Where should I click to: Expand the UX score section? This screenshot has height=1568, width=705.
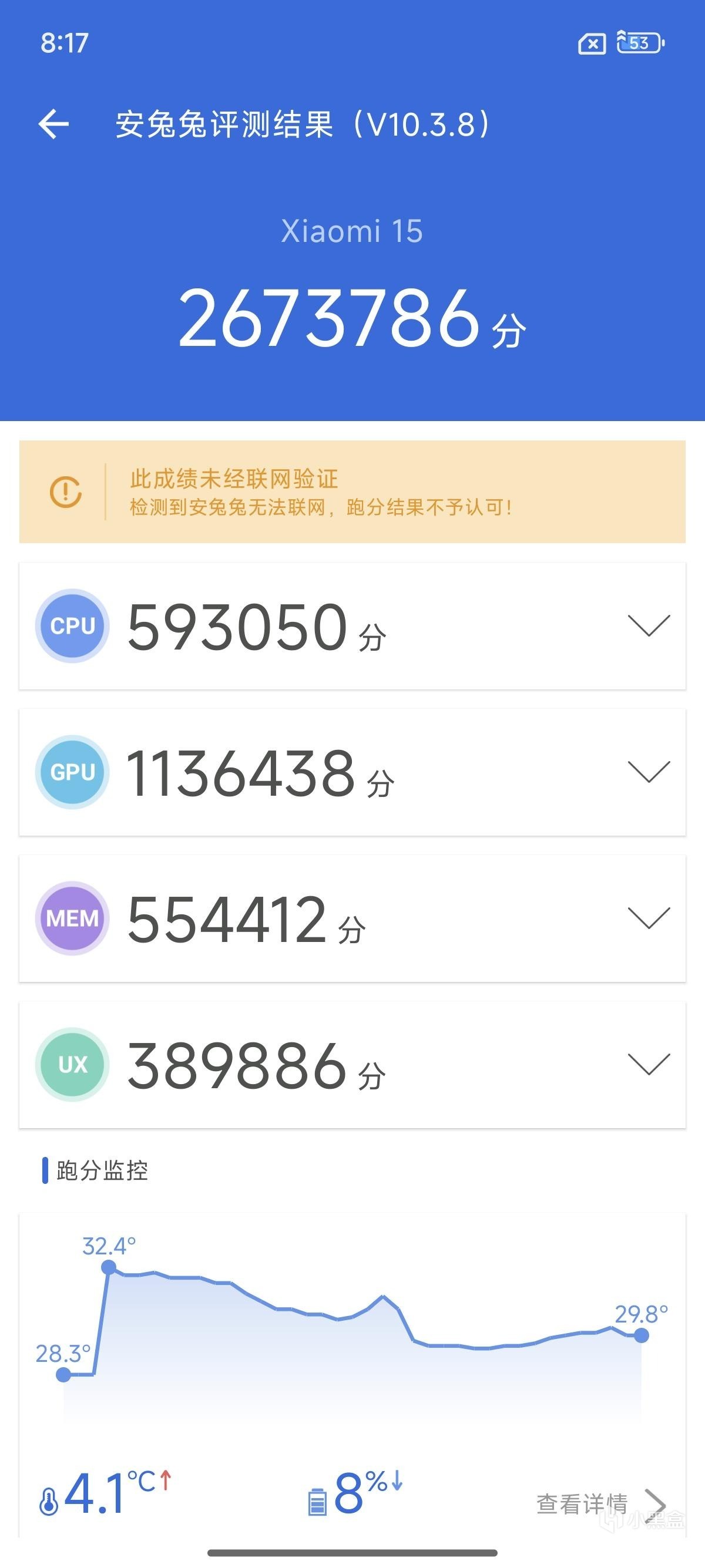point(649,1064)
